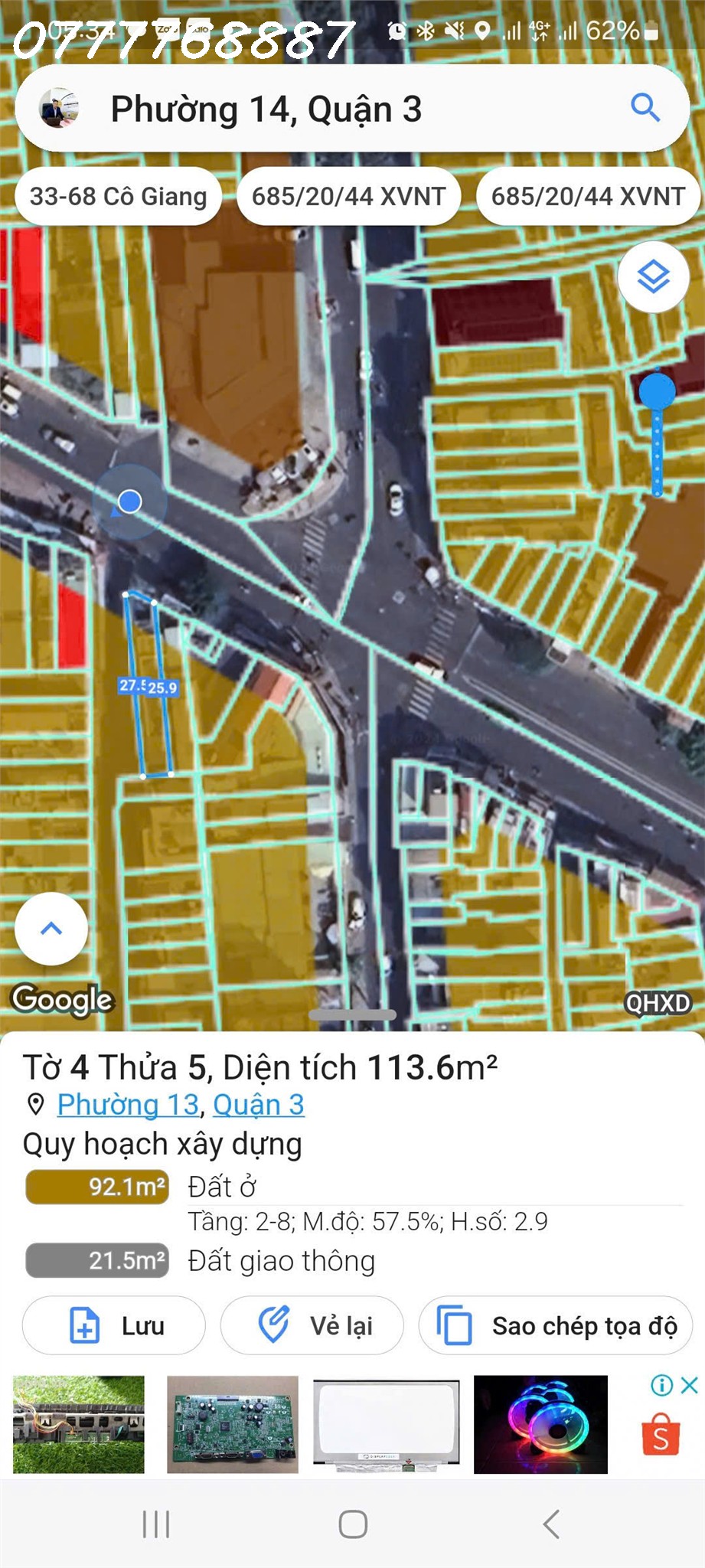
Task: Select the 33-68 Cô Giang chip
Action: [x=118, y=196]
